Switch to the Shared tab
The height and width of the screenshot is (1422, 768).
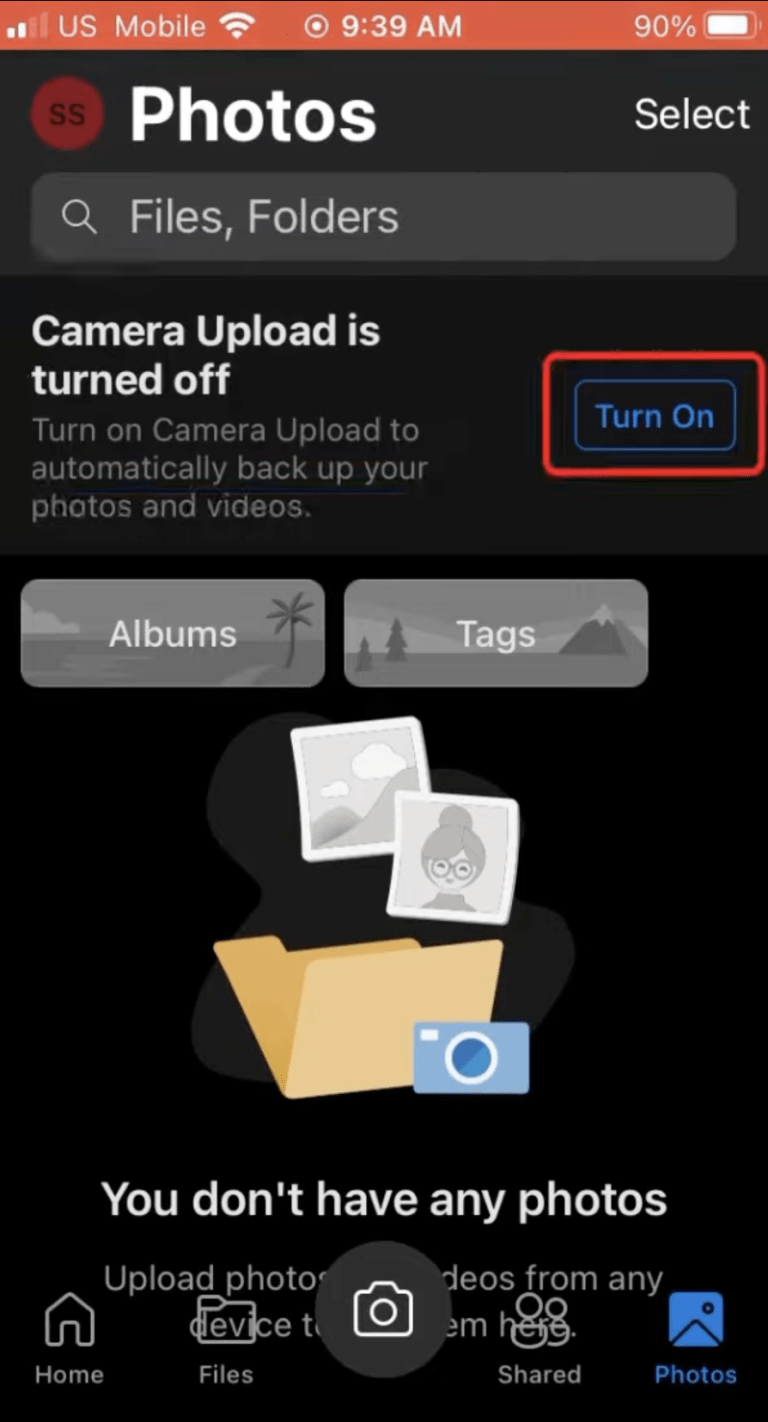pyautogui.click(x=539, y=1338)
